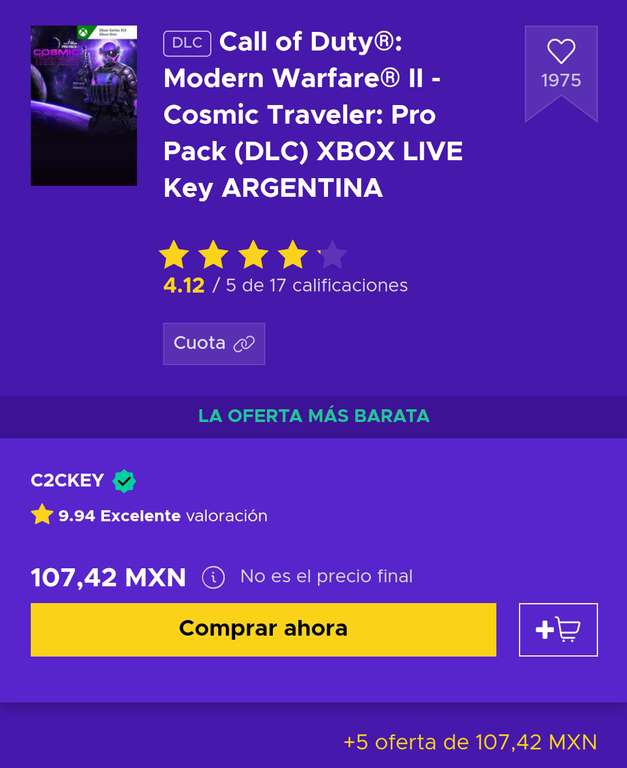This screenshot has height=768, width=627.
Task: Tap the Cuota share link button
Action: [x=214, y=343]
